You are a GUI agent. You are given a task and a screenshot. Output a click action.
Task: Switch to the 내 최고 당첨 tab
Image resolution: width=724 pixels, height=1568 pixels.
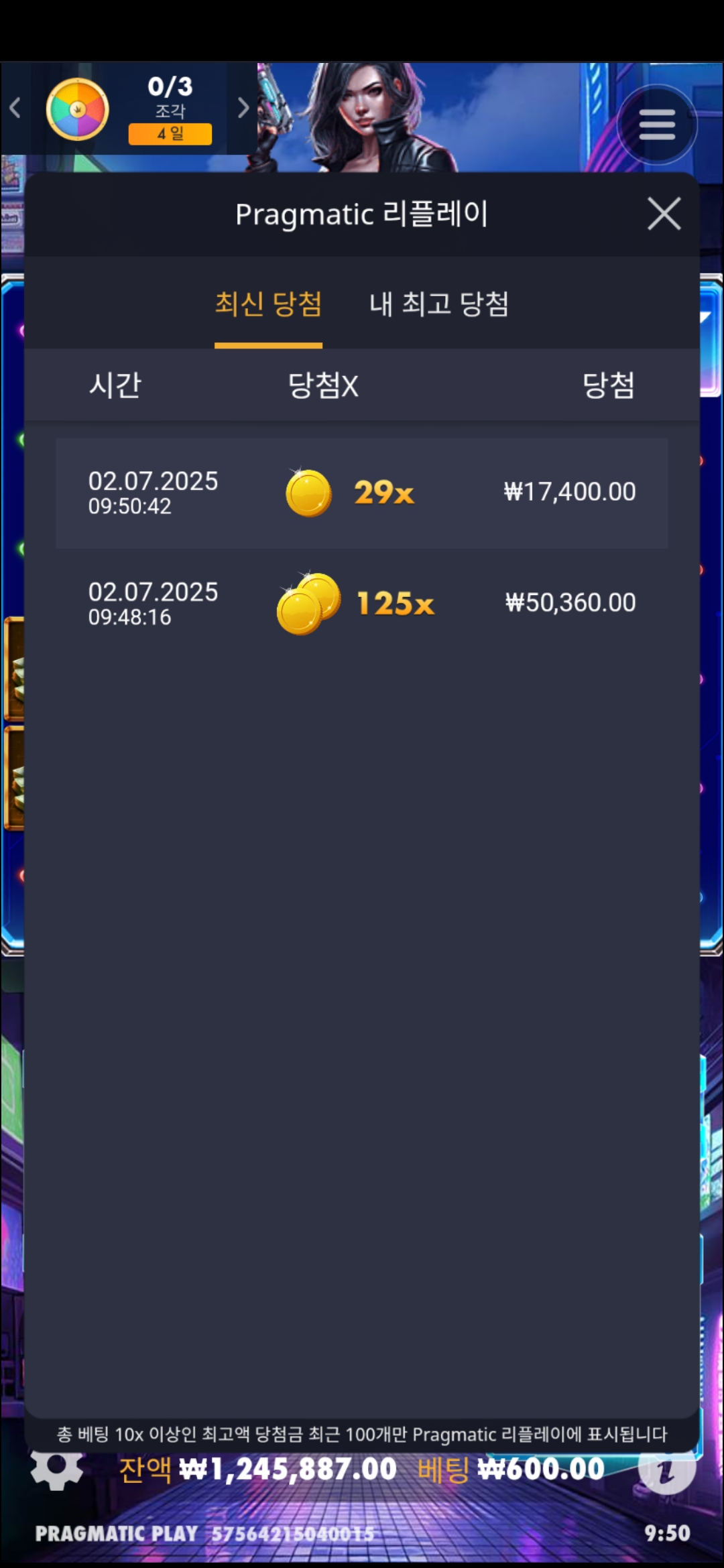439,304
